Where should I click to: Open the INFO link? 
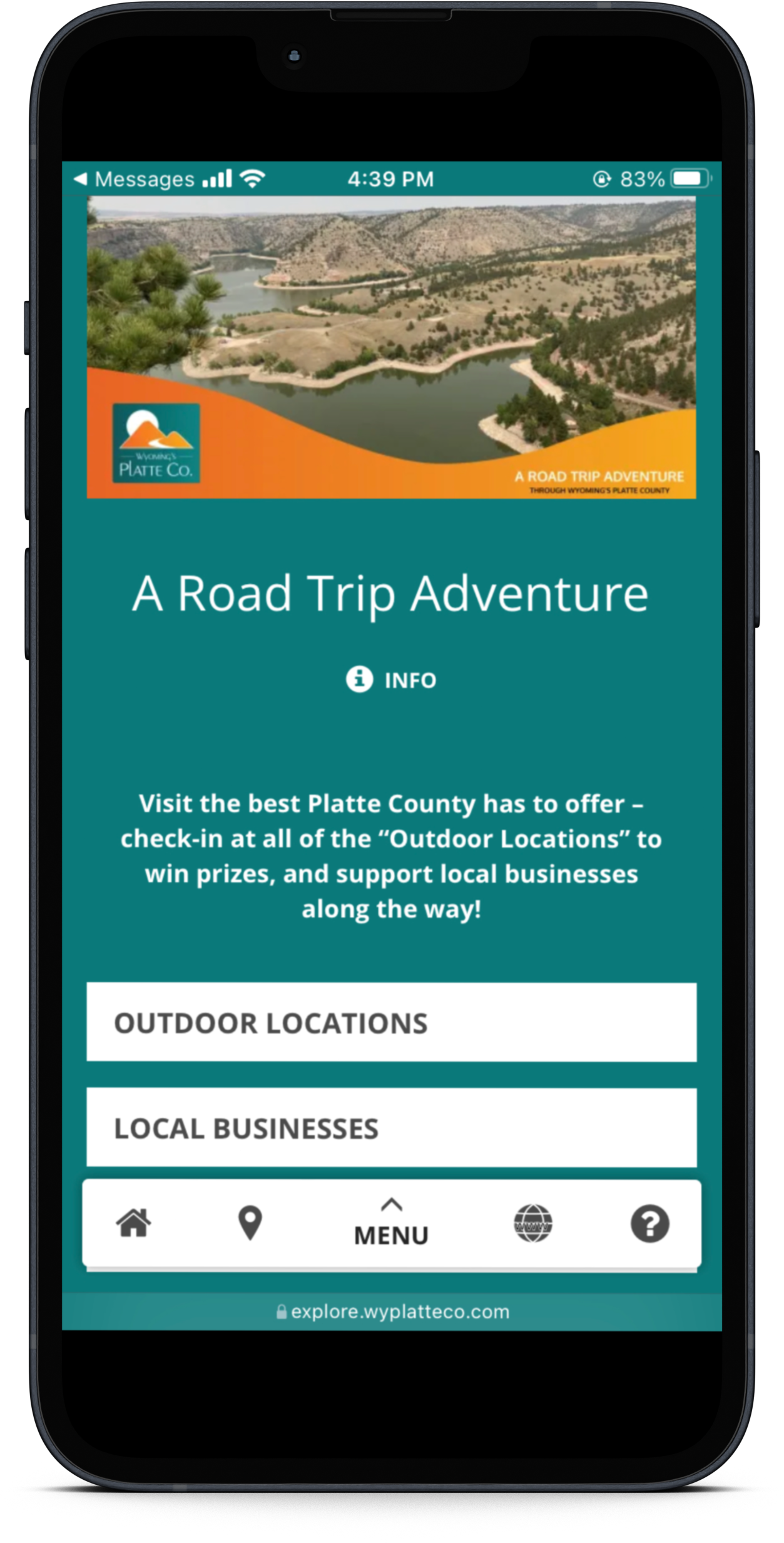pyautogui.click(x=392, y=680)
